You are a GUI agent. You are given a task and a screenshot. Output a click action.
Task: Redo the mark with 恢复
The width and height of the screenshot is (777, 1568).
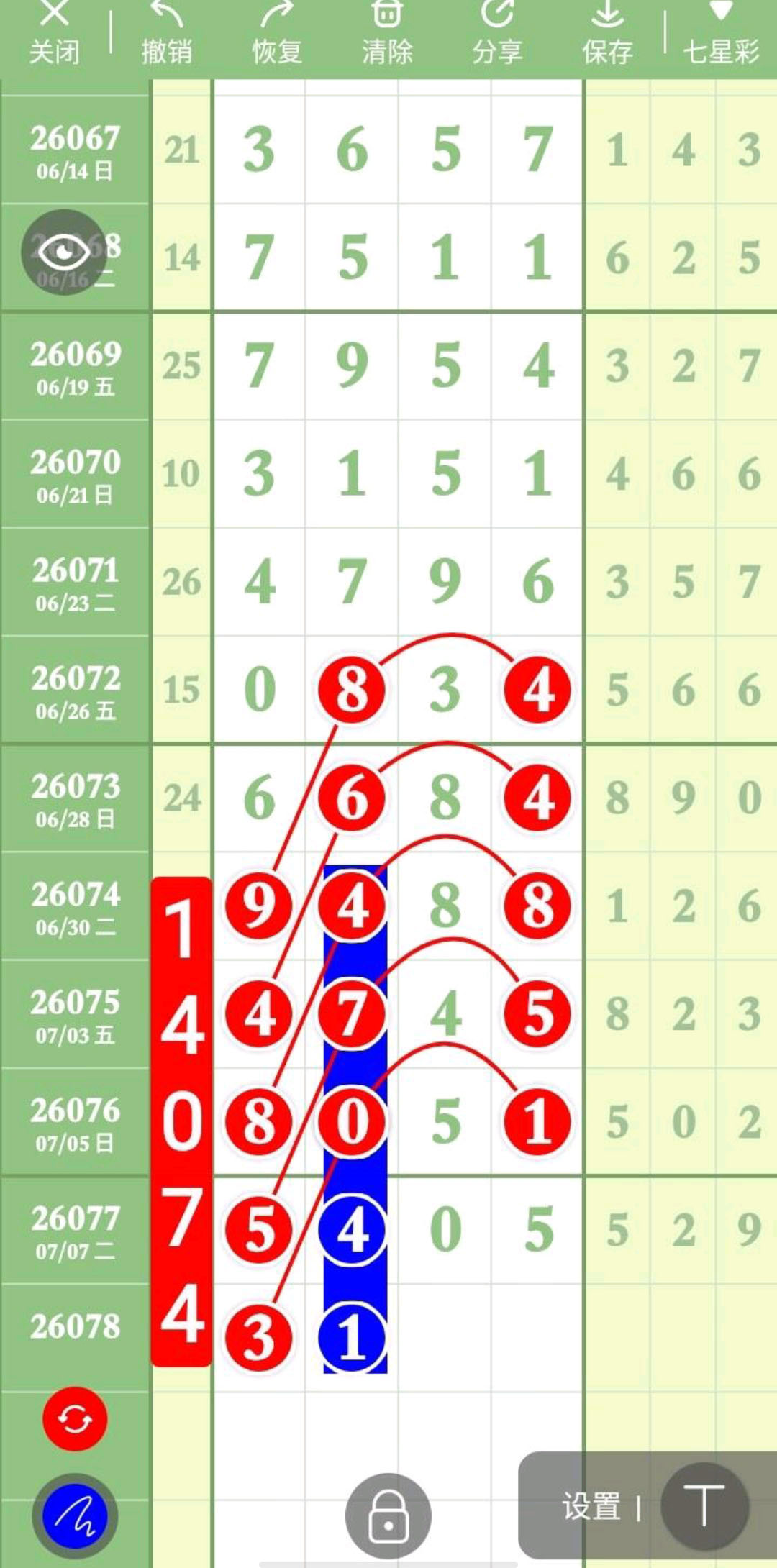point(277,34)
